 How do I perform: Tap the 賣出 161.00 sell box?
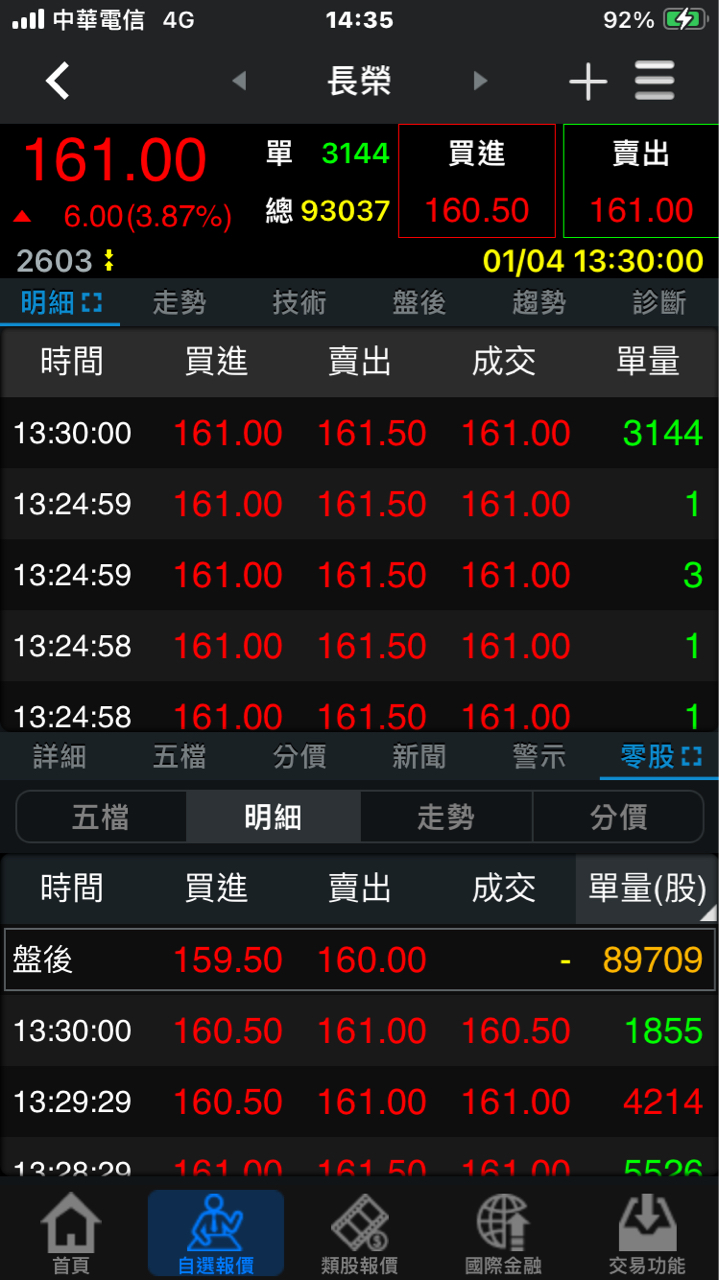pos(641,181)
